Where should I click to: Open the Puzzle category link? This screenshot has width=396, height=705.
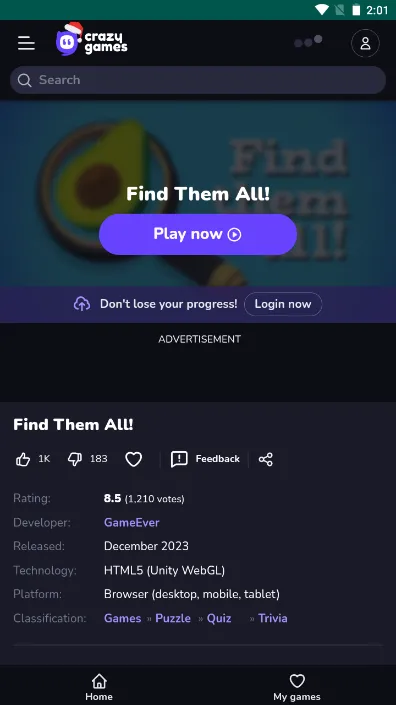(x=173, y=618)
